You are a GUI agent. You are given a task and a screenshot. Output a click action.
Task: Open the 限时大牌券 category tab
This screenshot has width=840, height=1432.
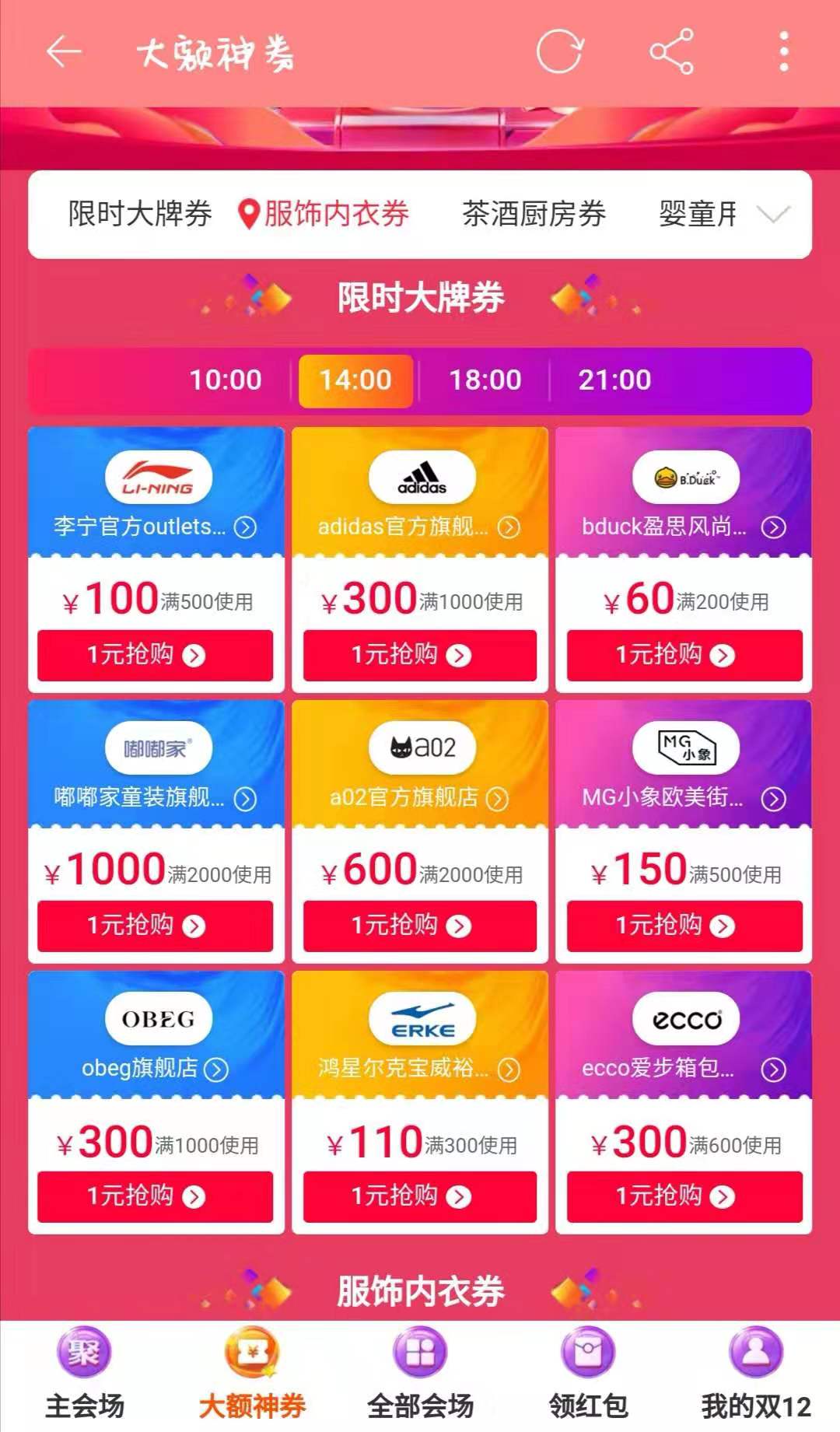(137, 215)
